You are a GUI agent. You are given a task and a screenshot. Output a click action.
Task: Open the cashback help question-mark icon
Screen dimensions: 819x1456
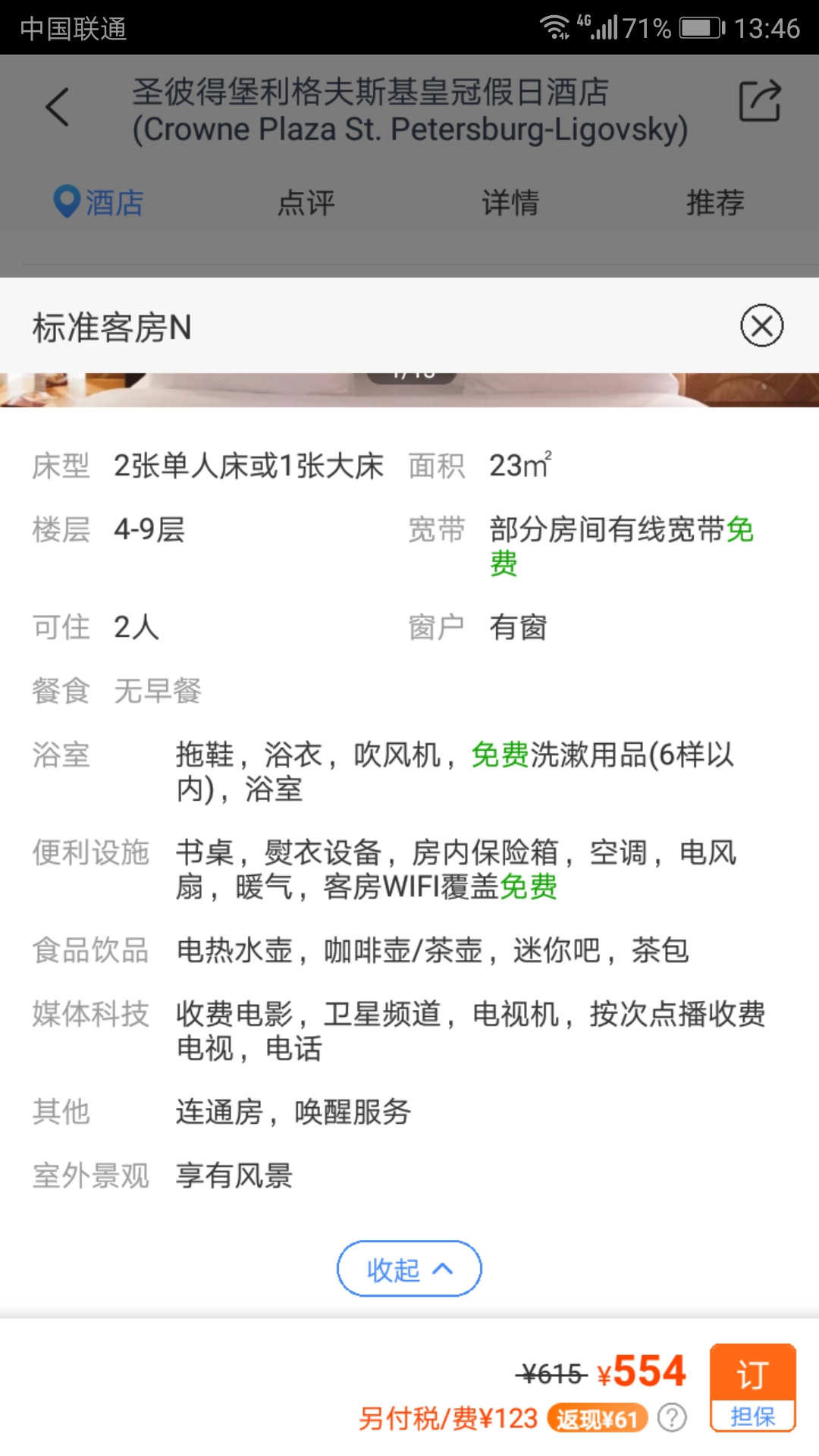(x=672, y=1417)
